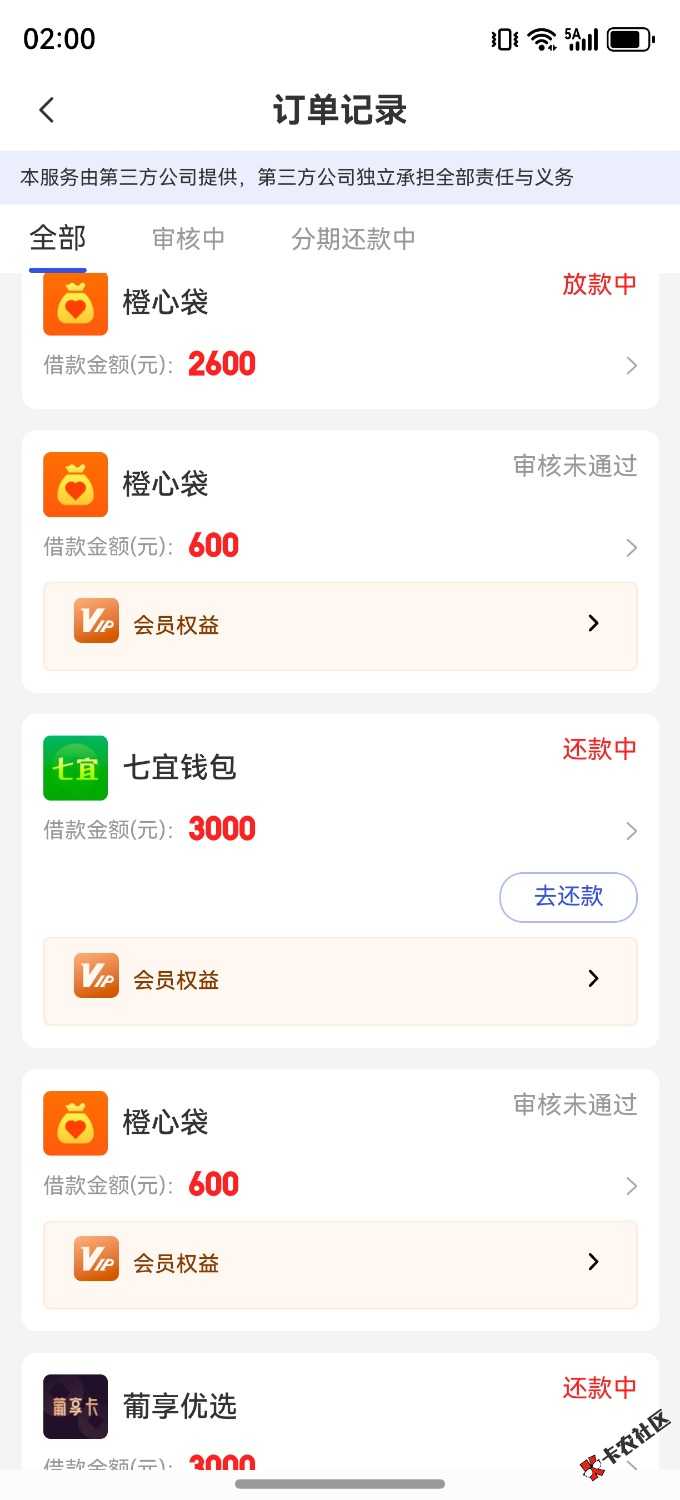Switch to the 审核中 tab
This screenshot has width=680, height=1500.
(x=188, y=239)
